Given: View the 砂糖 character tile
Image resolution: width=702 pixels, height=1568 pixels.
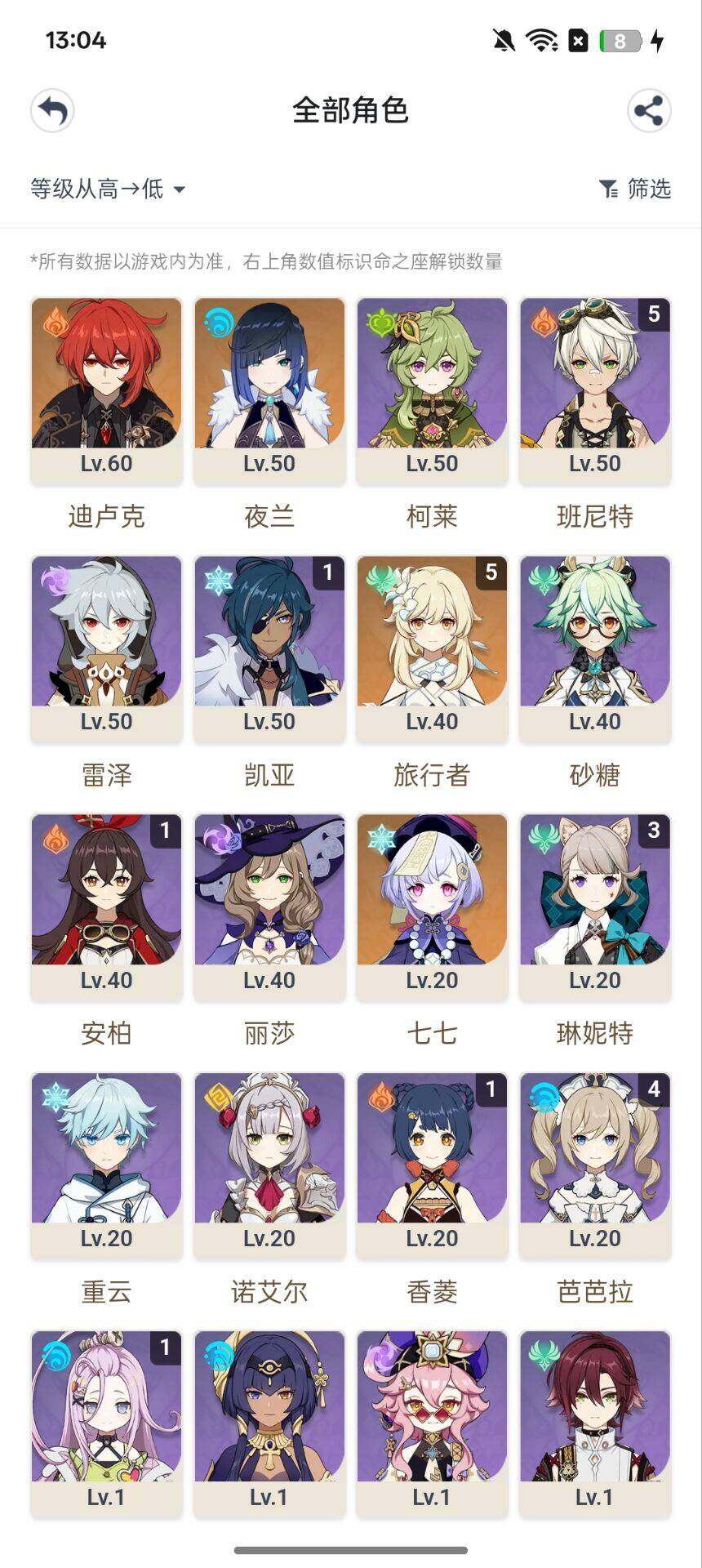Looking at the screenshot, I should click(595, 650).
